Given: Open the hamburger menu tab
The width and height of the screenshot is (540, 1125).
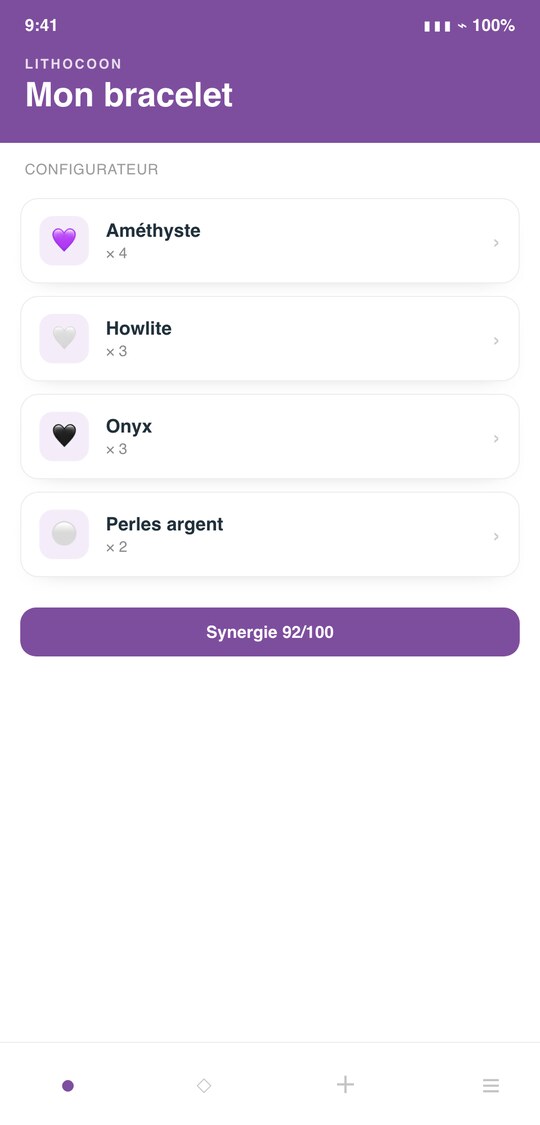Looking at the screenshot, I should point(491,1086).
